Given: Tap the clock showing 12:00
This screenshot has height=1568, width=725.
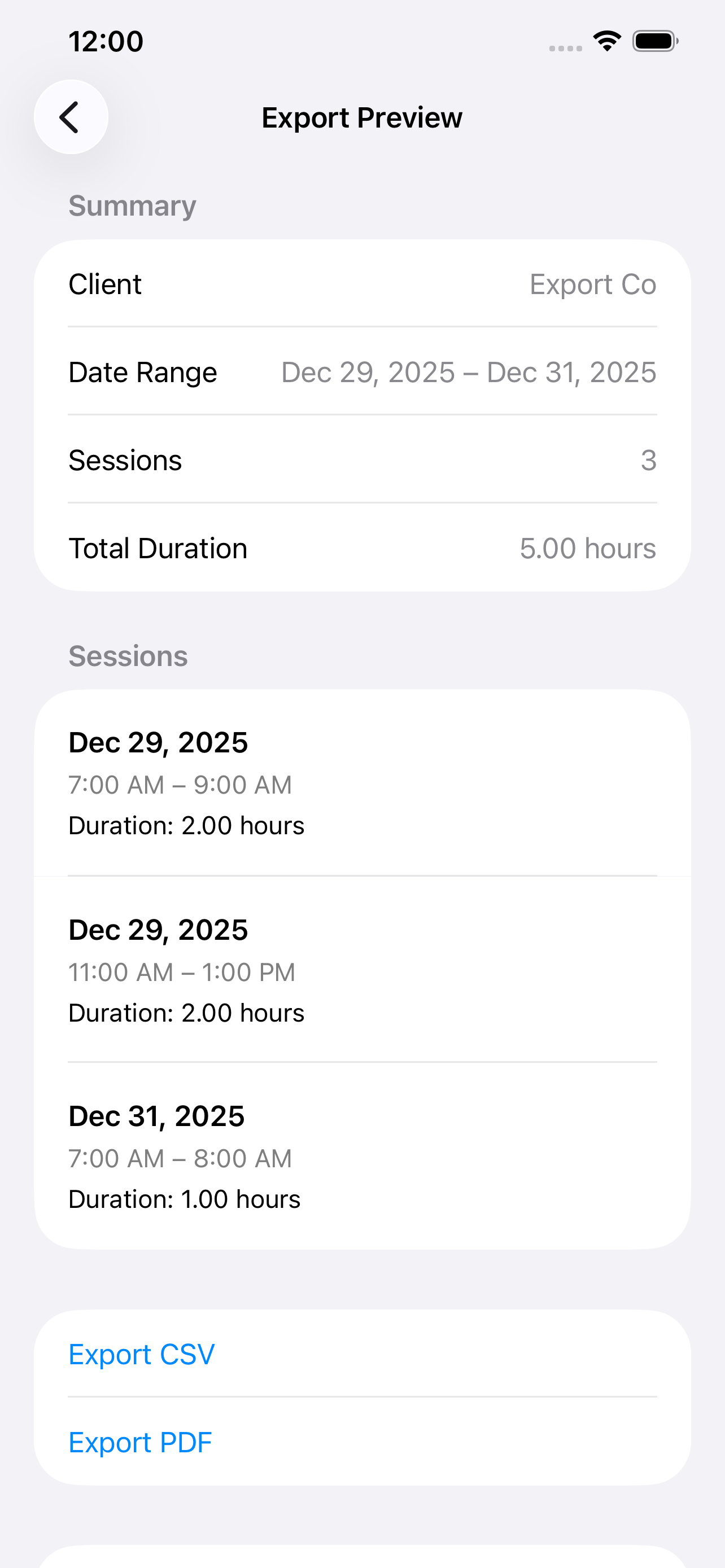Looking at the screenshot, I should pyautogui.click(x=106, y=41).
